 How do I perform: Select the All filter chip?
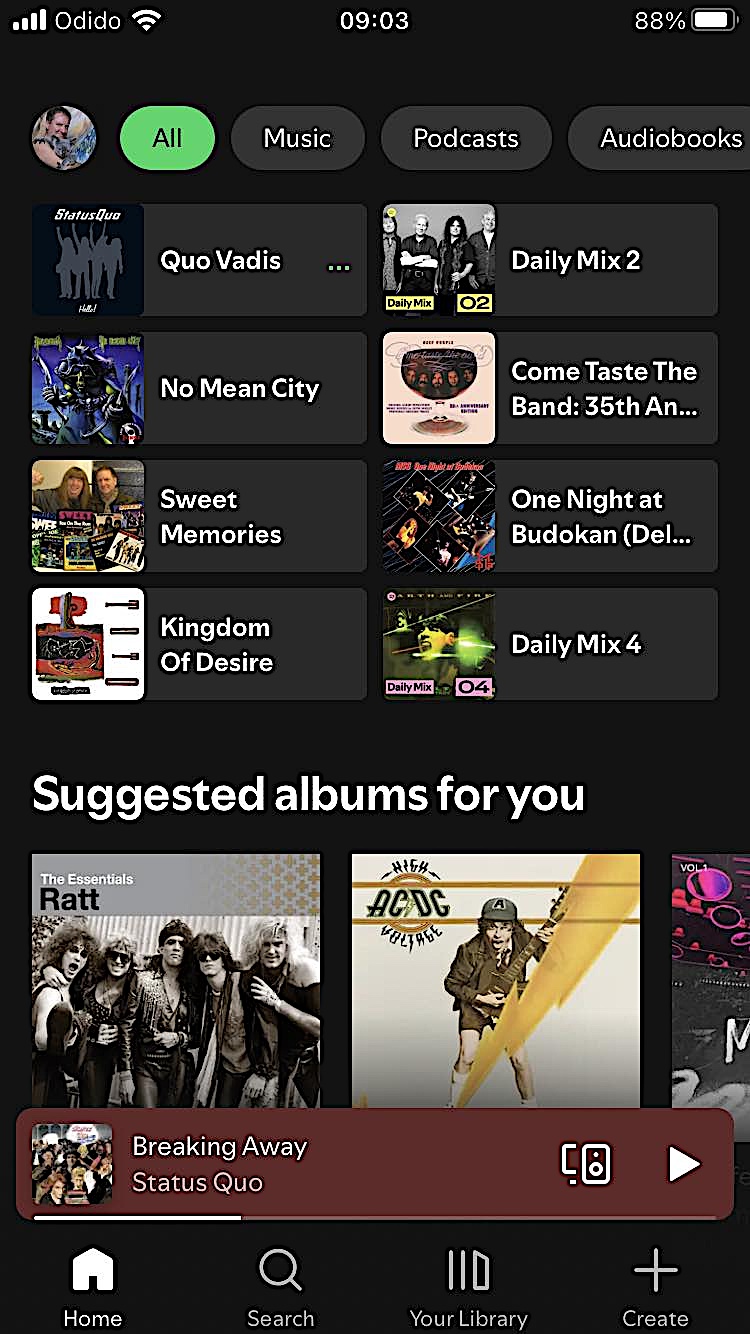click(167, 138)
